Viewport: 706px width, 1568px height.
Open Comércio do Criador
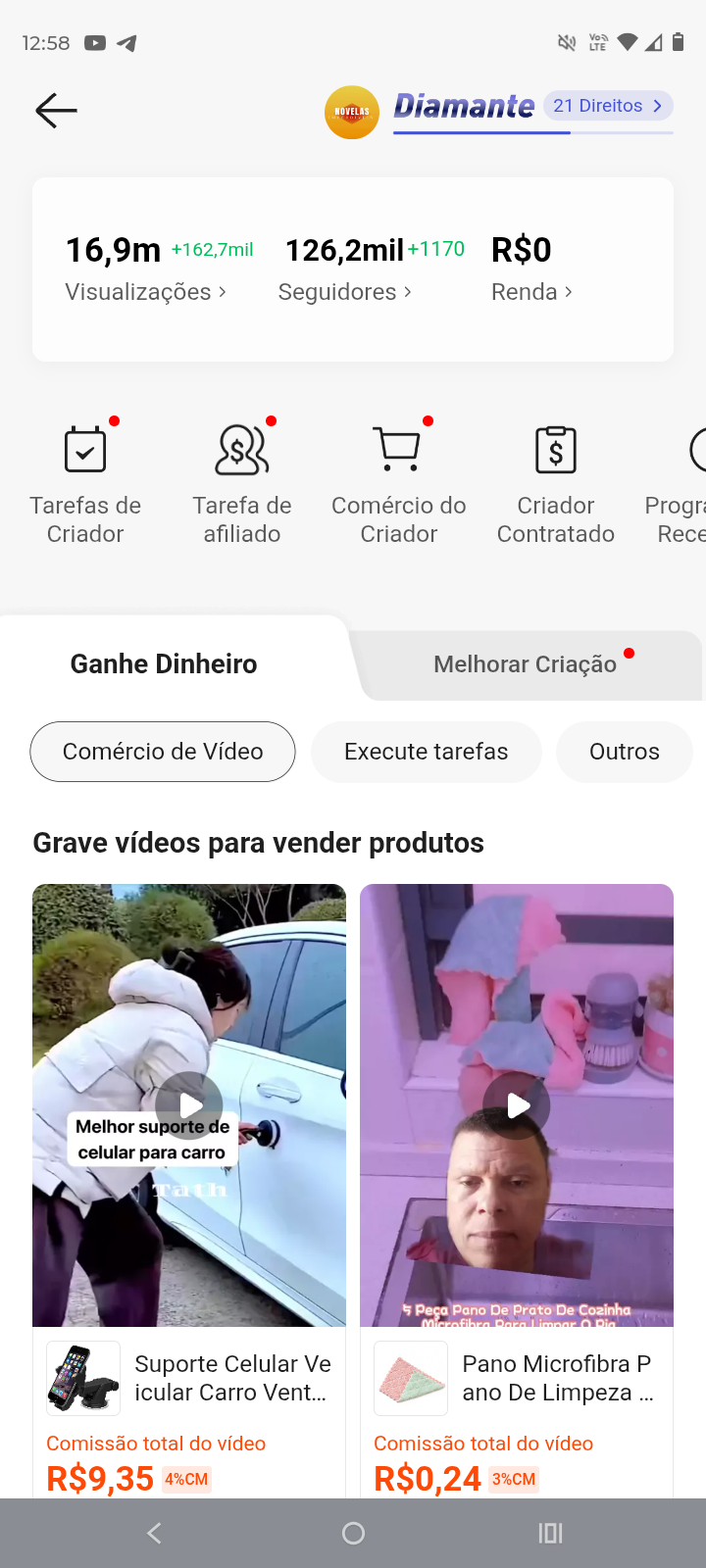[x=399, y=480]
